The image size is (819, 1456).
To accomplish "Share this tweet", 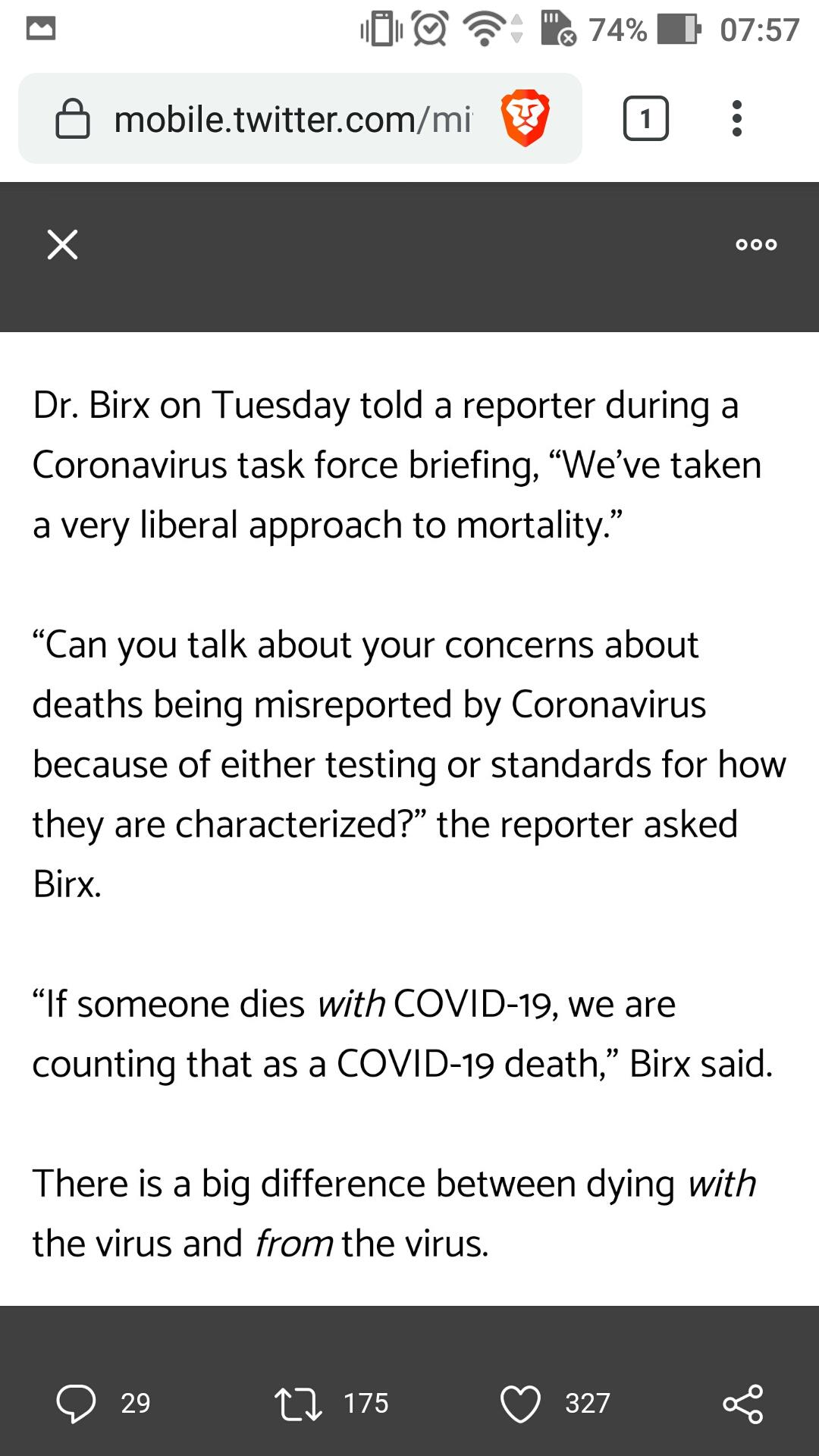I will click(742, 1403).
